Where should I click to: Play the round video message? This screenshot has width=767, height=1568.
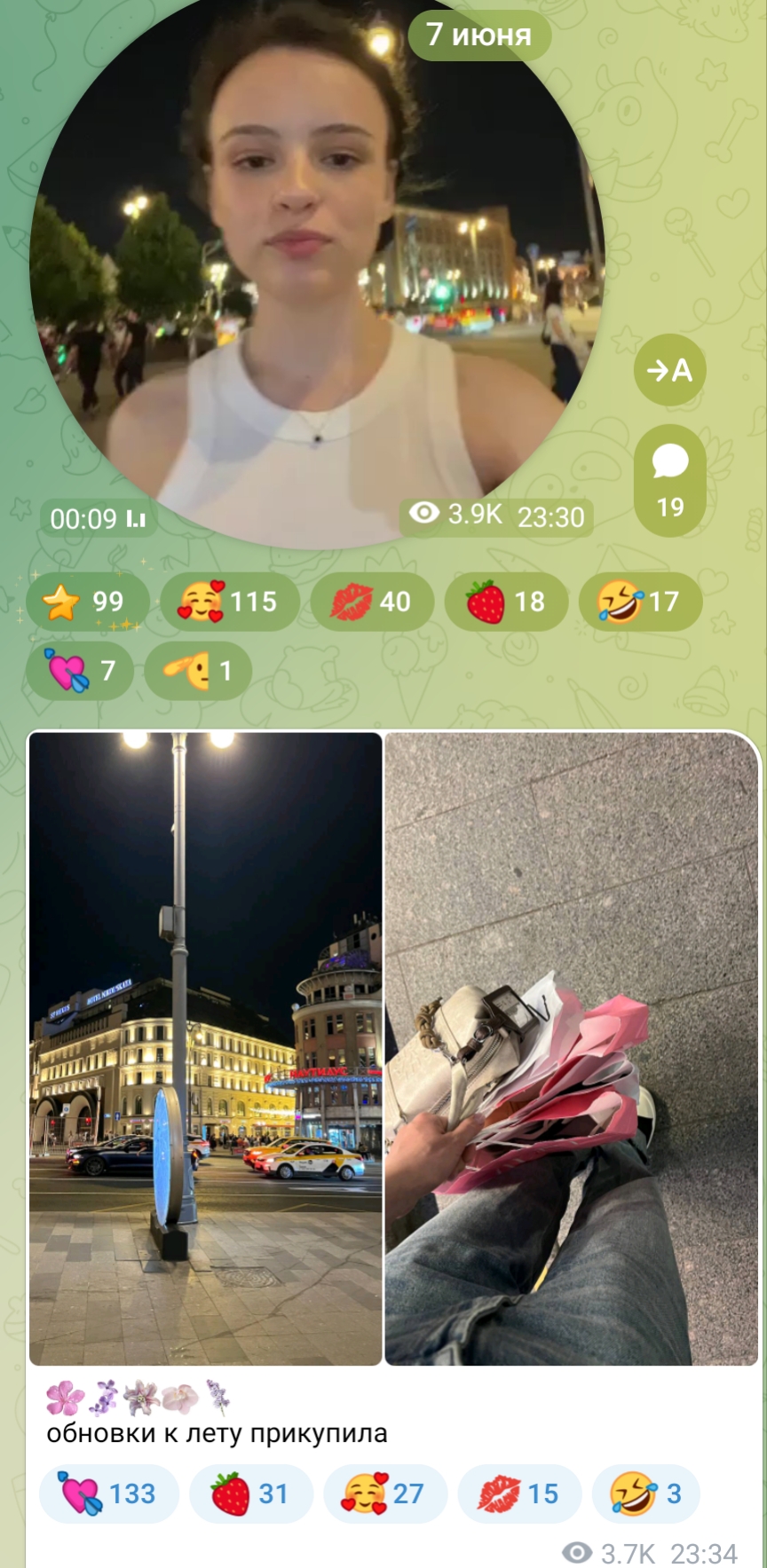point(318,266)
